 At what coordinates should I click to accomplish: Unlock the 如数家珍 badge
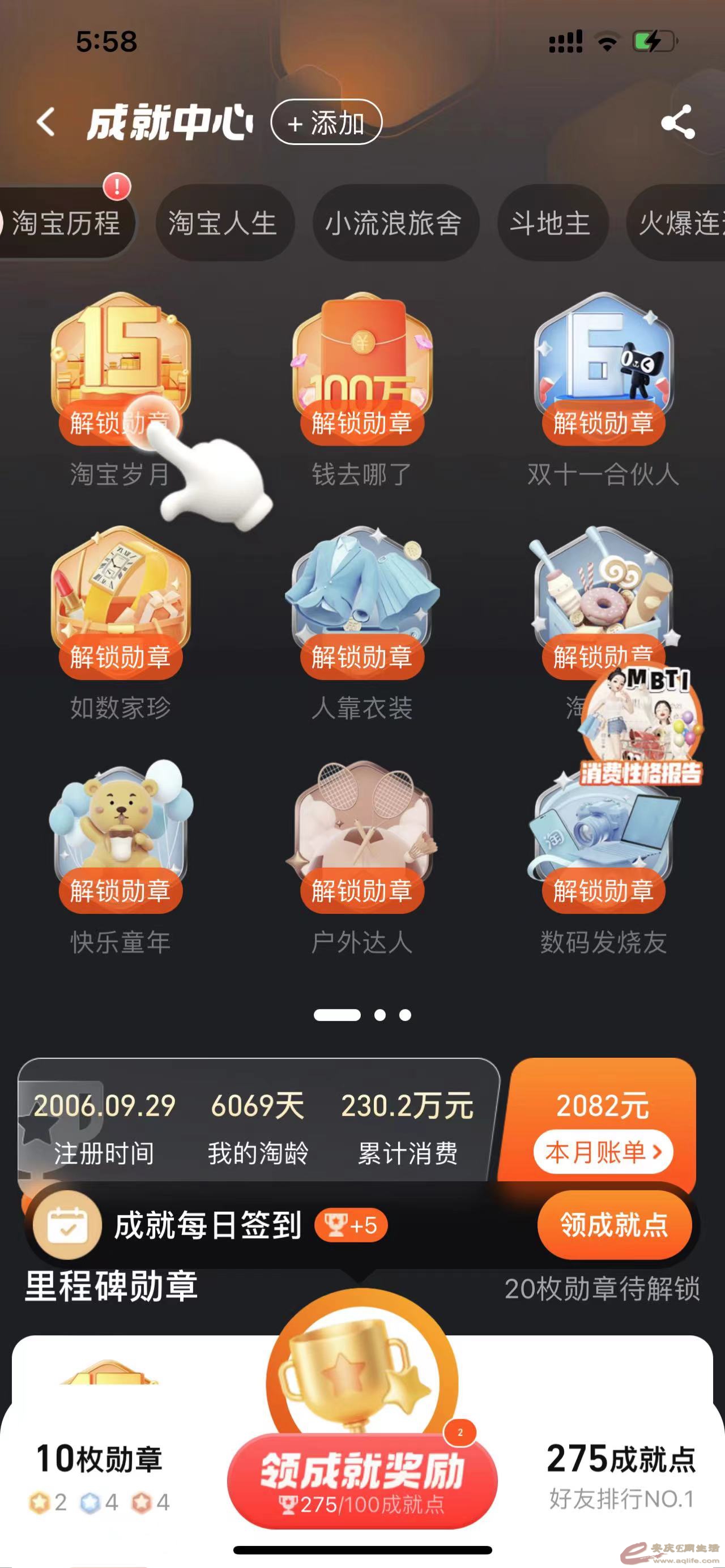(x=120, y=657)
